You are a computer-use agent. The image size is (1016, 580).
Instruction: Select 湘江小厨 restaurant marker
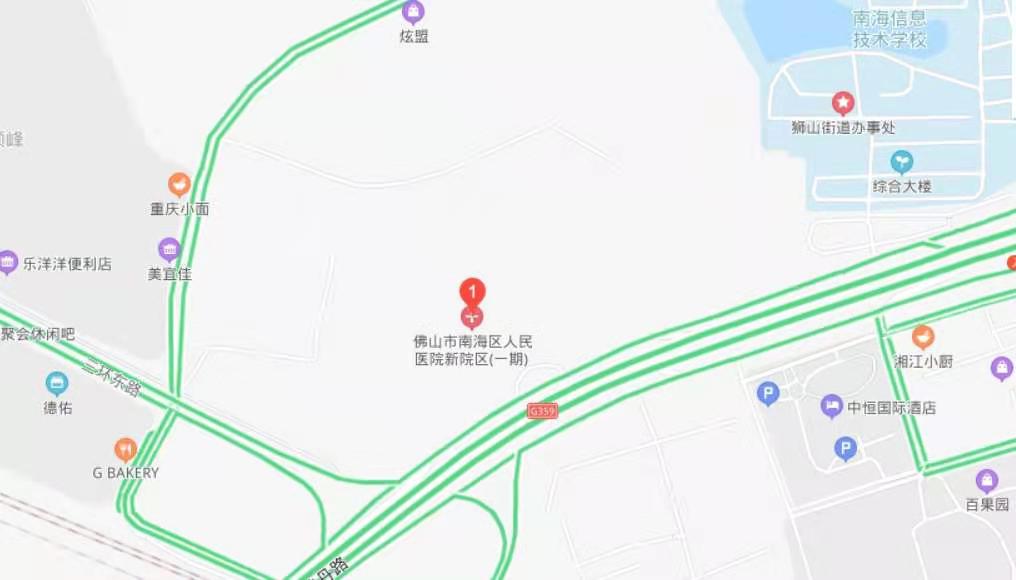click(x=923, y=337)
